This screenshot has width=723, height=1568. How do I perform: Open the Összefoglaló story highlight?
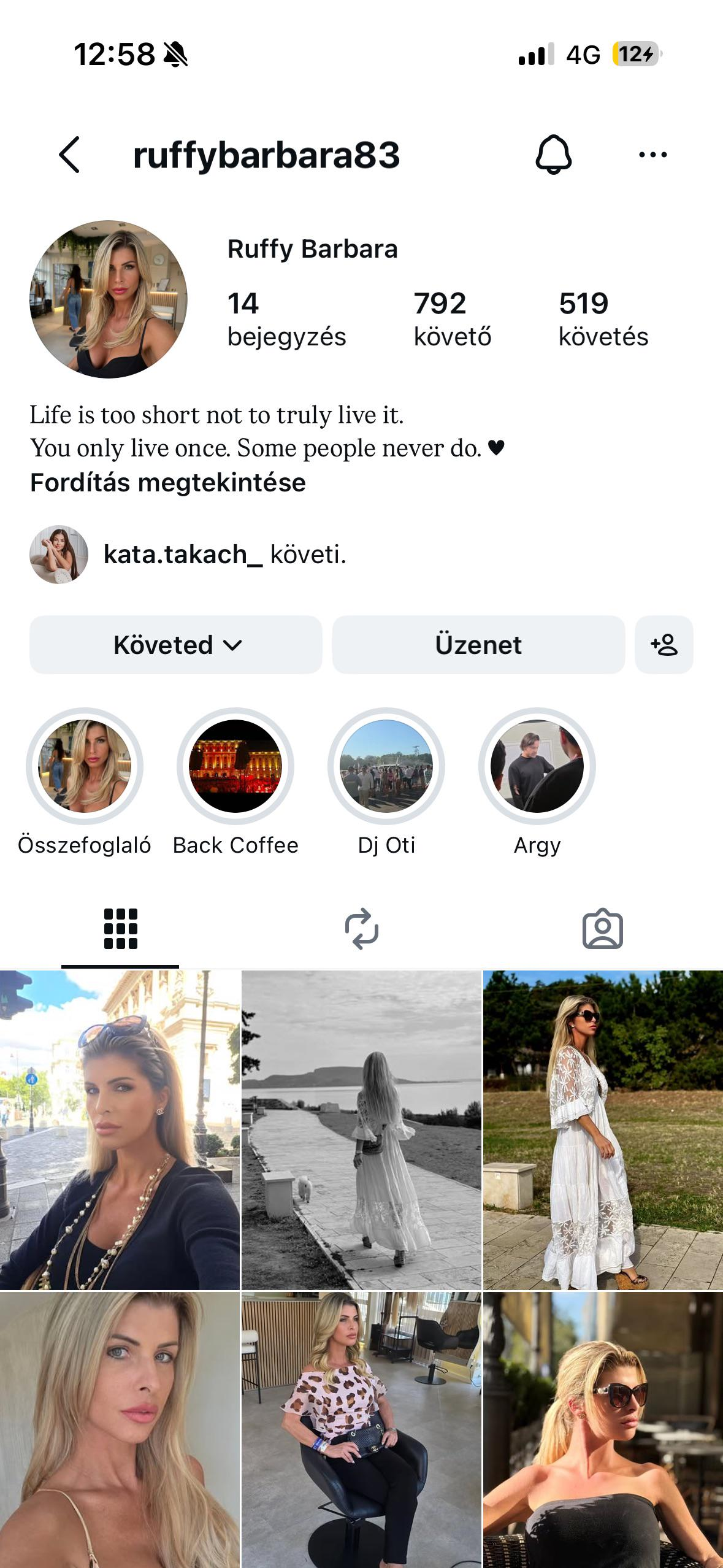coord(85,766)
